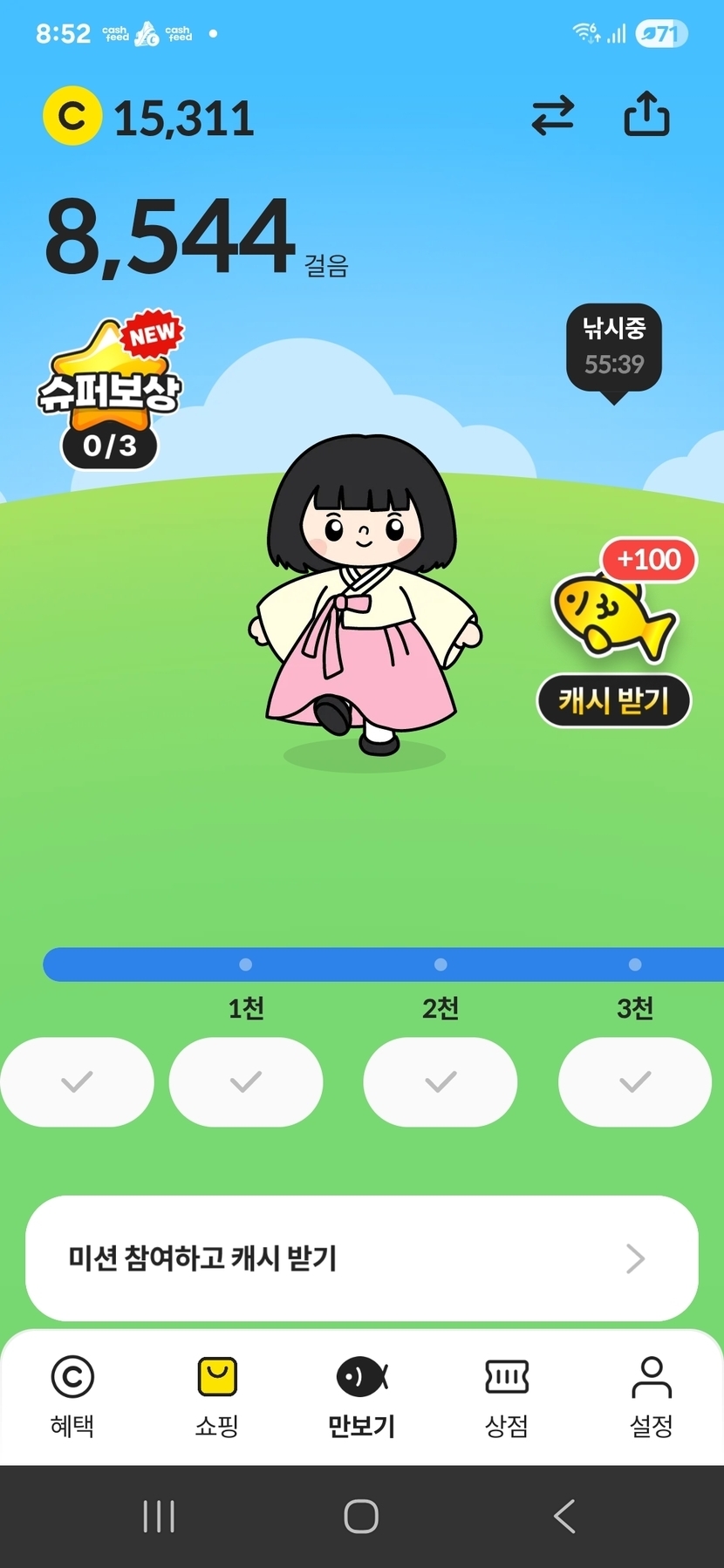Switch to the 쇼핑 tab
Screen dimensions: 724x1568
(217, 1397)
